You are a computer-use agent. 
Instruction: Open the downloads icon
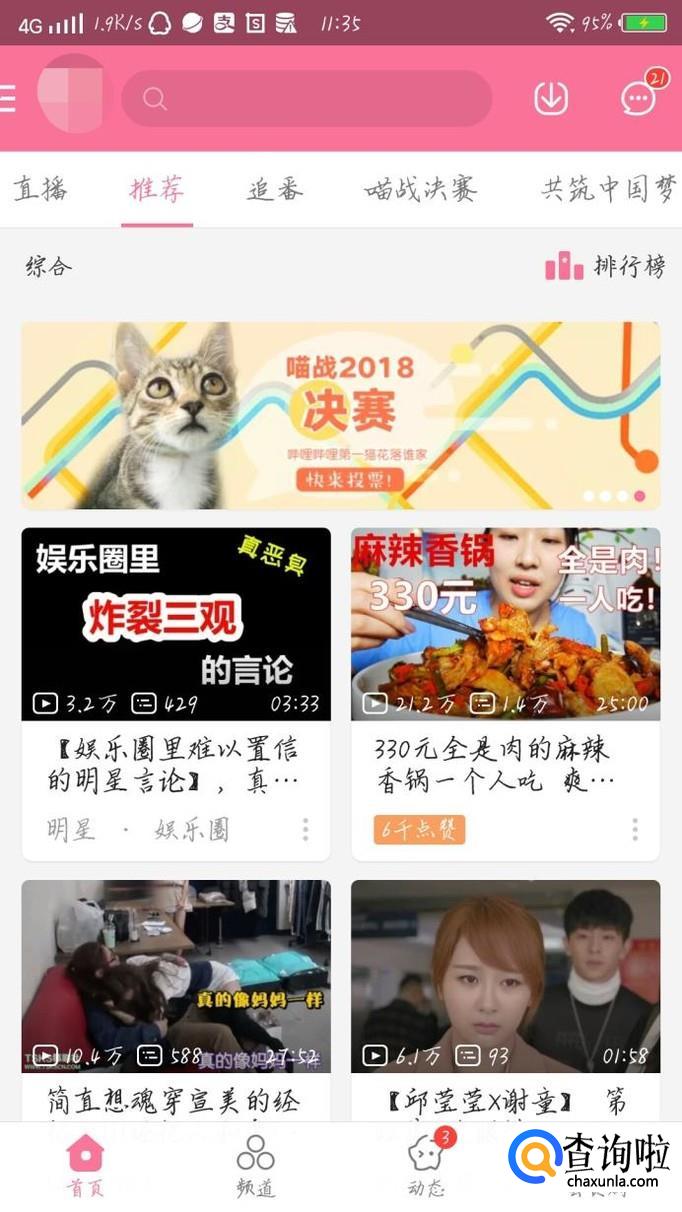tap(551, 98)
